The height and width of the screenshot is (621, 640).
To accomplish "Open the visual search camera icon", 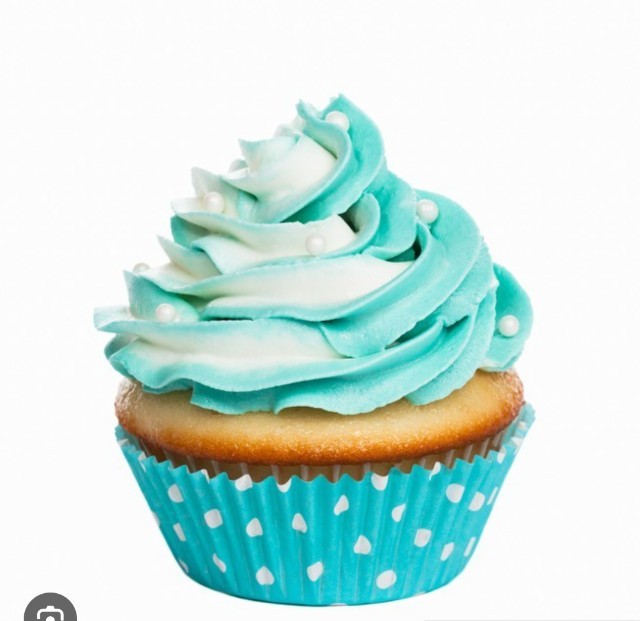I will click(50, 611).
